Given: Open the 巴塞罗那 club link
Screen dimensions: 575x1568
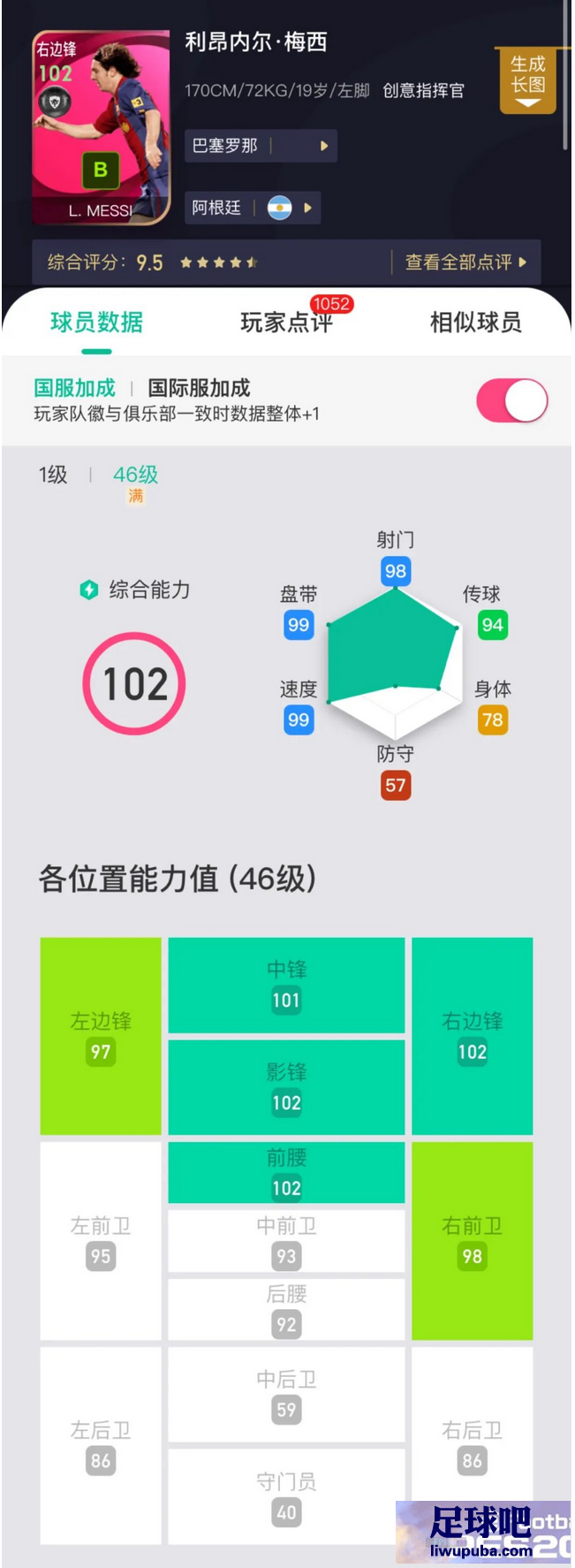Looking at the screenshot, I should pos(260,146).
